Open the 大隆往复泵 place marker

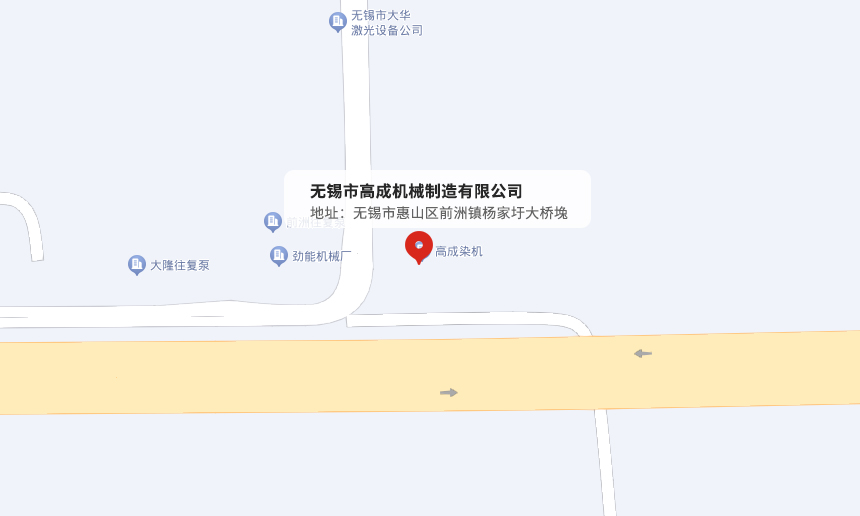pos(137,265)
